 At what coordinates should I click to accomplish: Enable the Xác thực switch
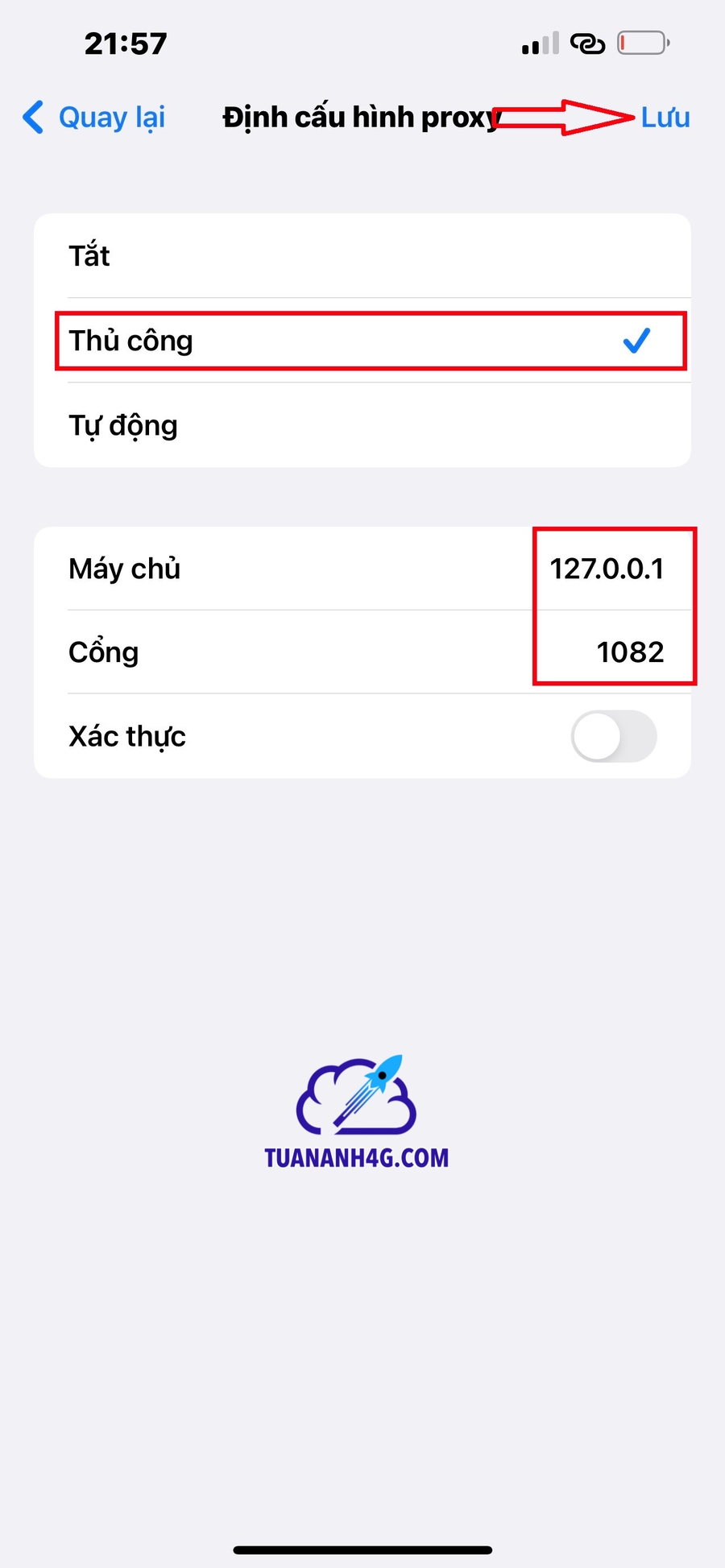(613, 736)
